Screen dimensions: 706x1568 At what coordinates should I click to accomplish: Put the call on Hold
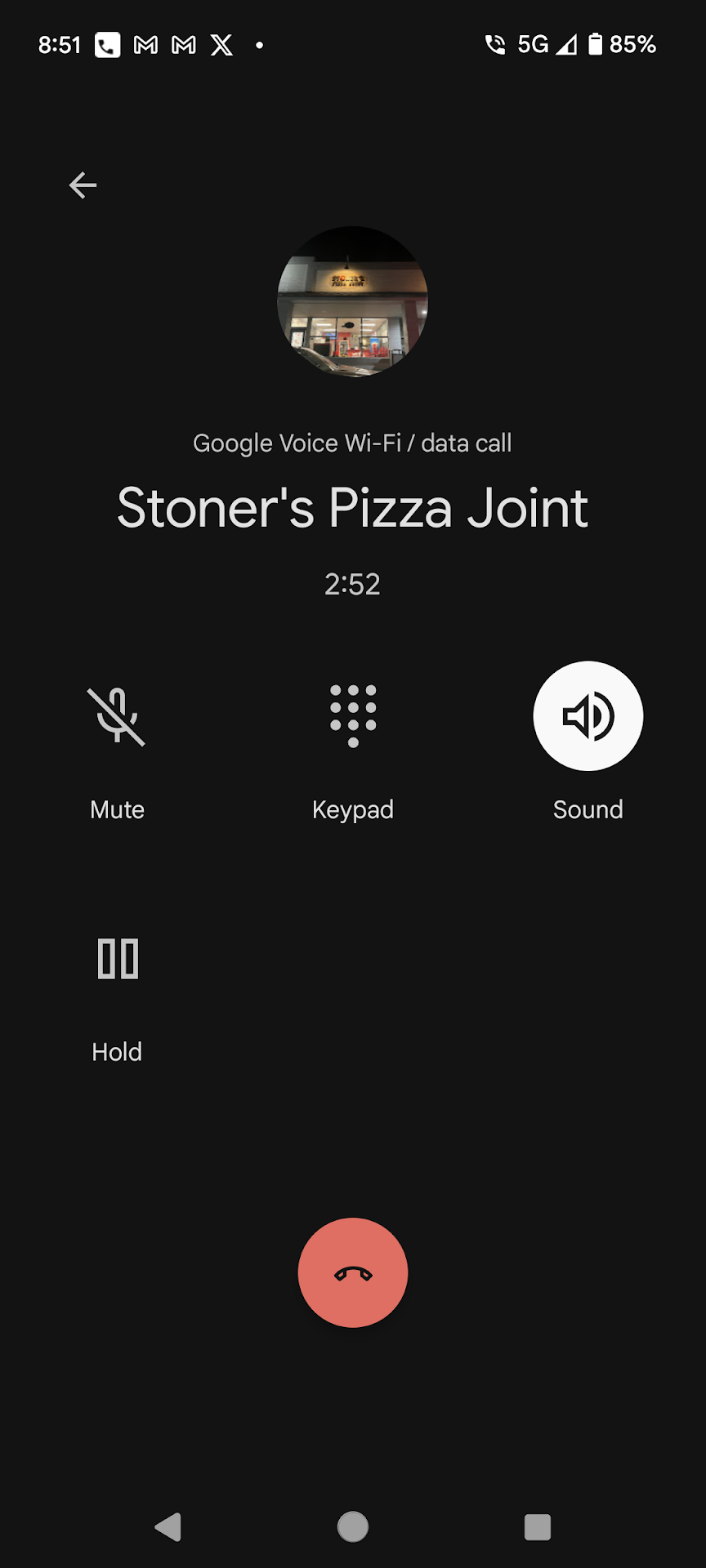coord(118,959)
